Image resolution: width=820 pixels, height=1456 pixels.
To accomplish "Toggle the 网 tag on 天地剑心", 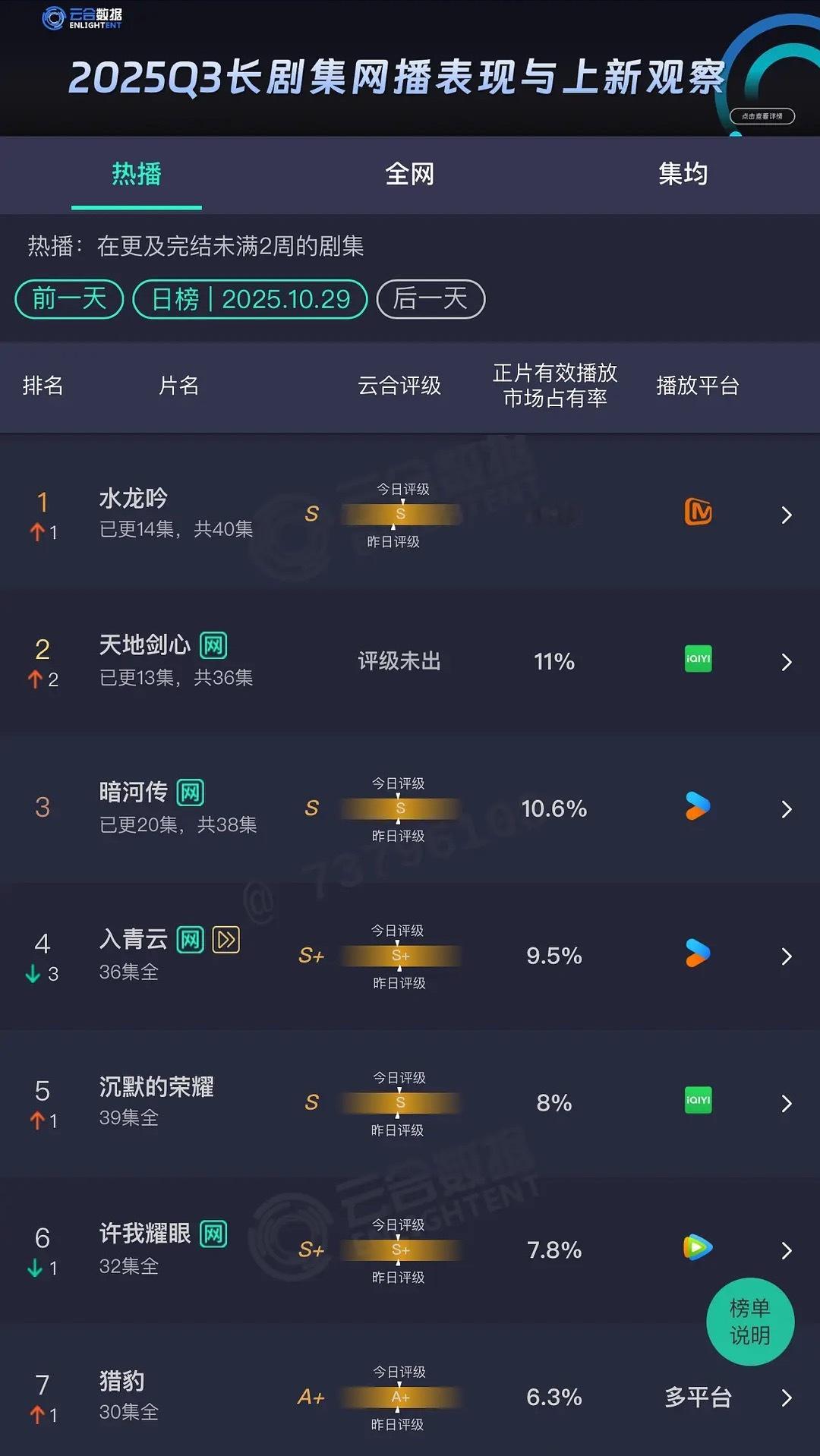I will click(x=213, y=644).
